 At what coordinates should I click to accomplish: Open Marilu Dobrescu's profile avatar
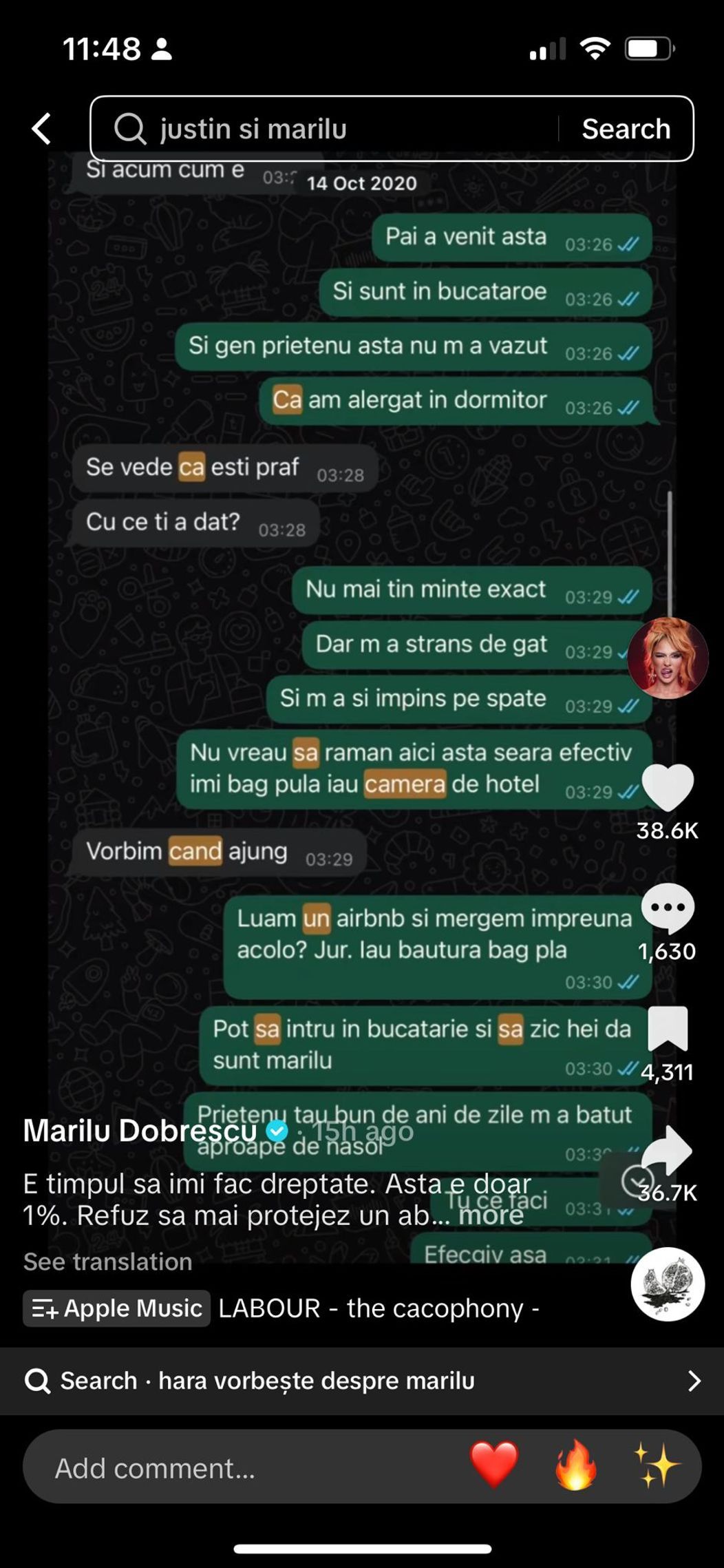pyautogui.click(x=667, y=658)
